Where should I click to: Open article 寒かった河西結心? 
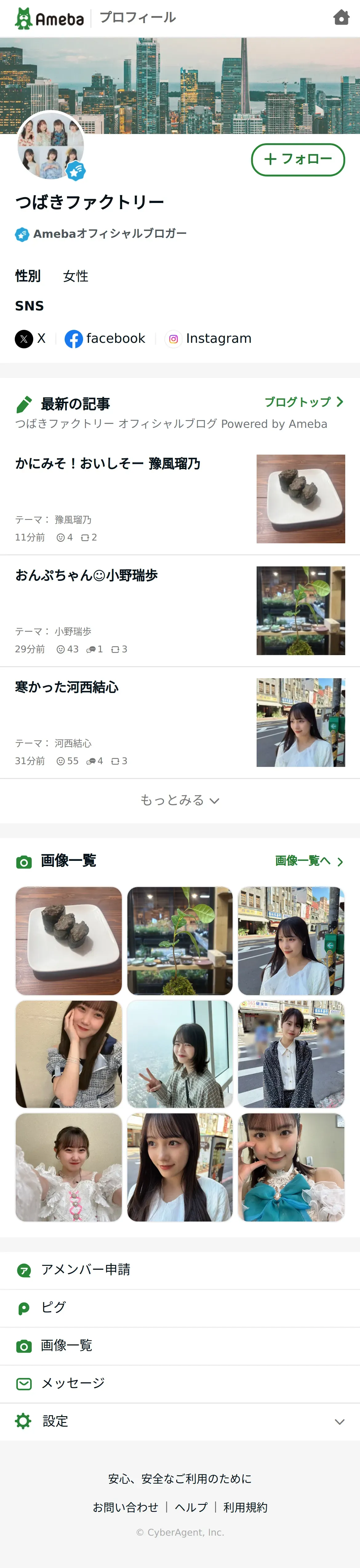(67, 687)
